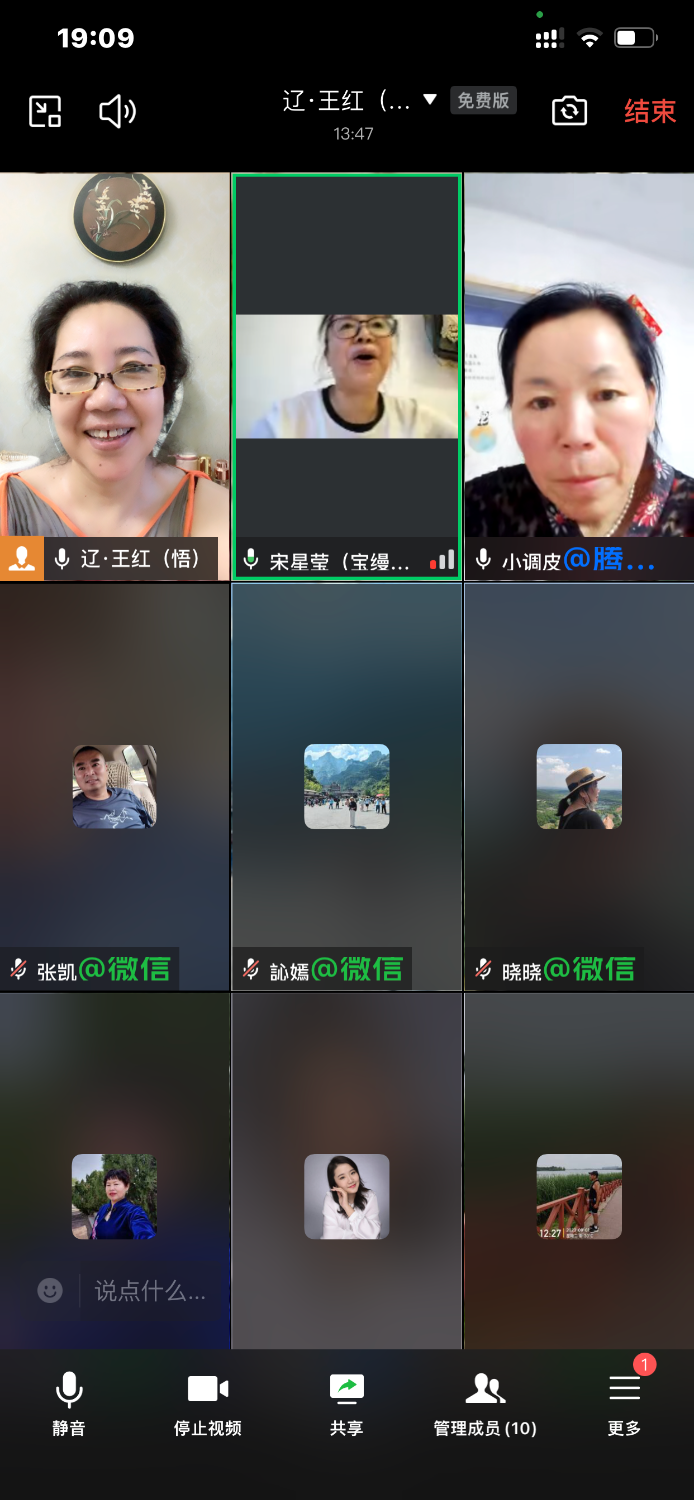694x1500 pixels.
Task: Open the 共享 screen share option
Action: pos(347,1402)
